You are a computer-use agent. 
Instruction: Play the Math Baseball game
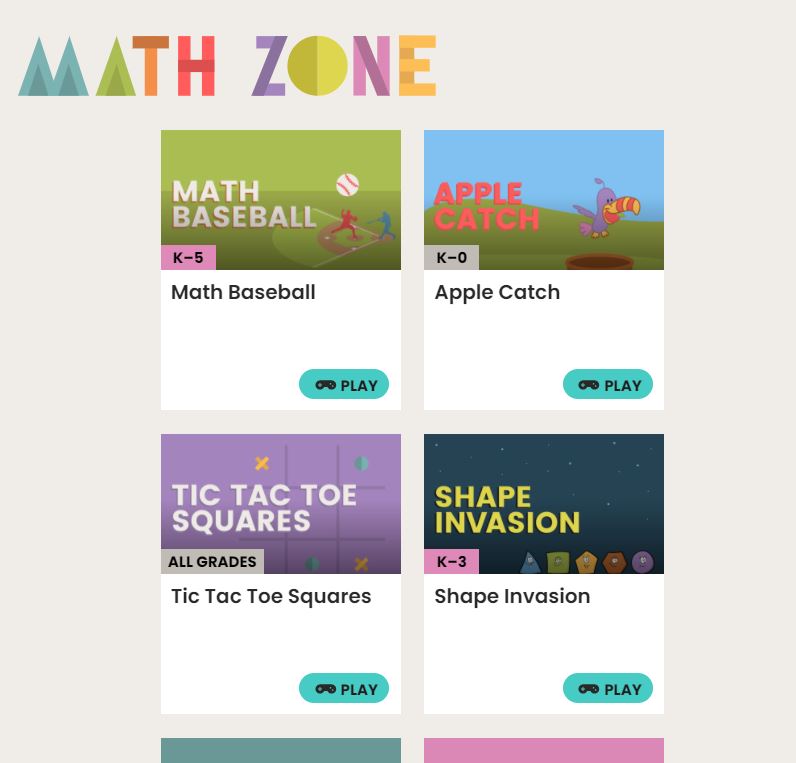[x=344, y=385]
